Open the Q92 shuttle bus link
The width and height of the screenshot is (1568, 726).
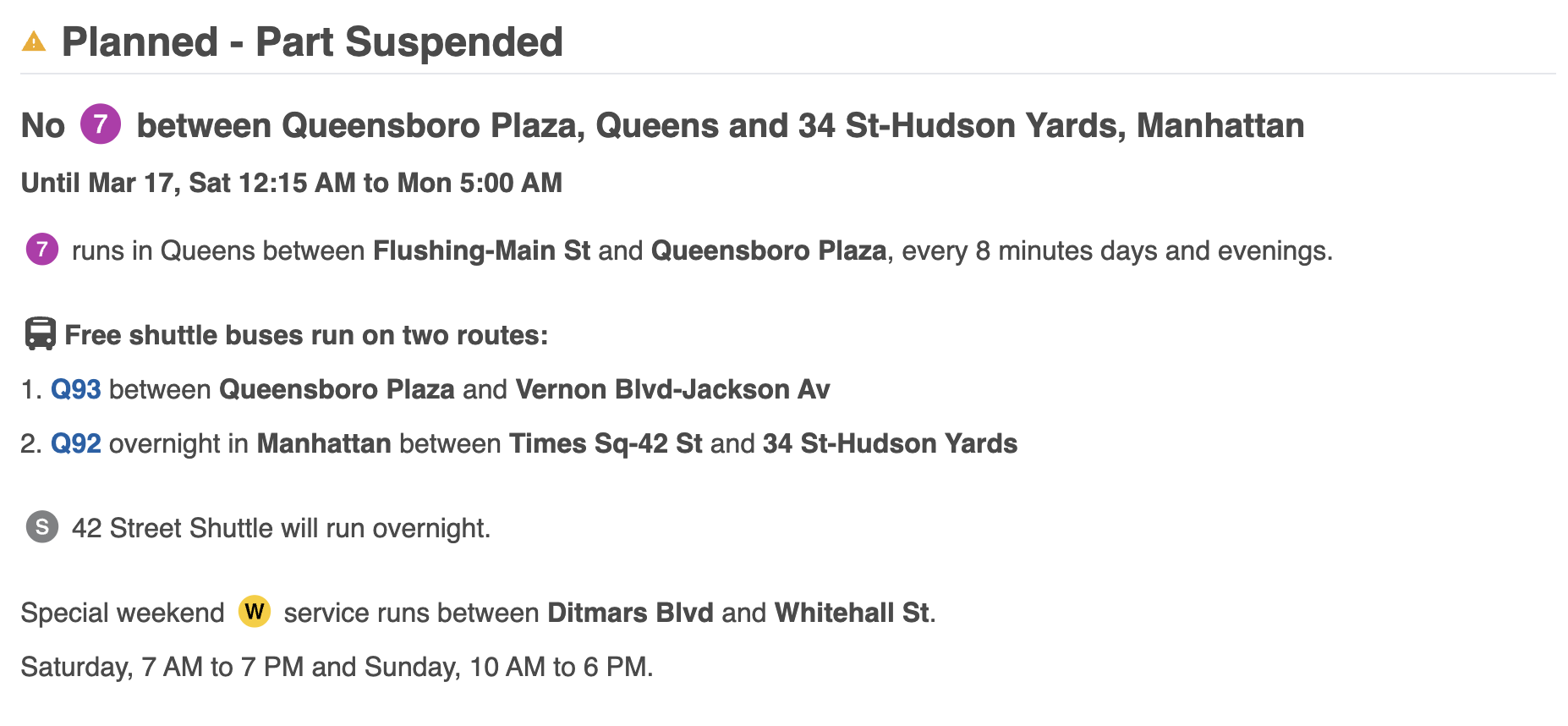(x=76, y=443)
